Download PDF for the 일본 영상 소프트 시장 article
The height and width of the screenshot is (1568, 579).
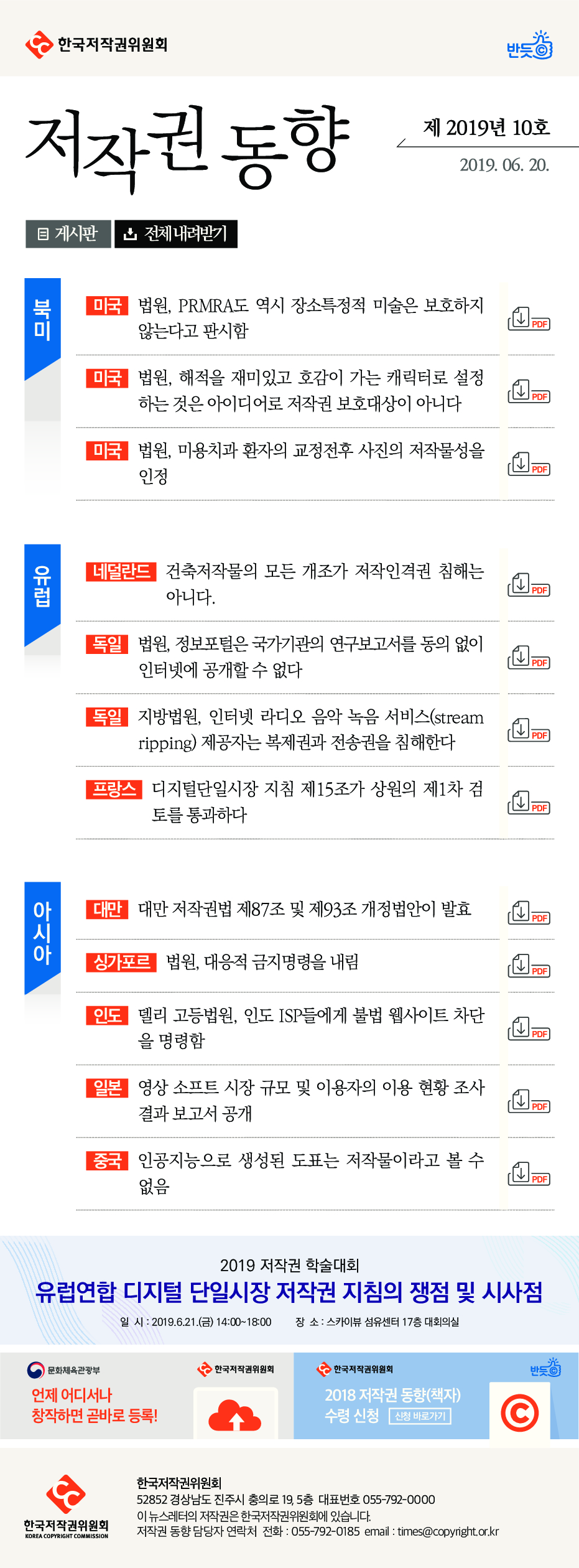pos(529,1101)
